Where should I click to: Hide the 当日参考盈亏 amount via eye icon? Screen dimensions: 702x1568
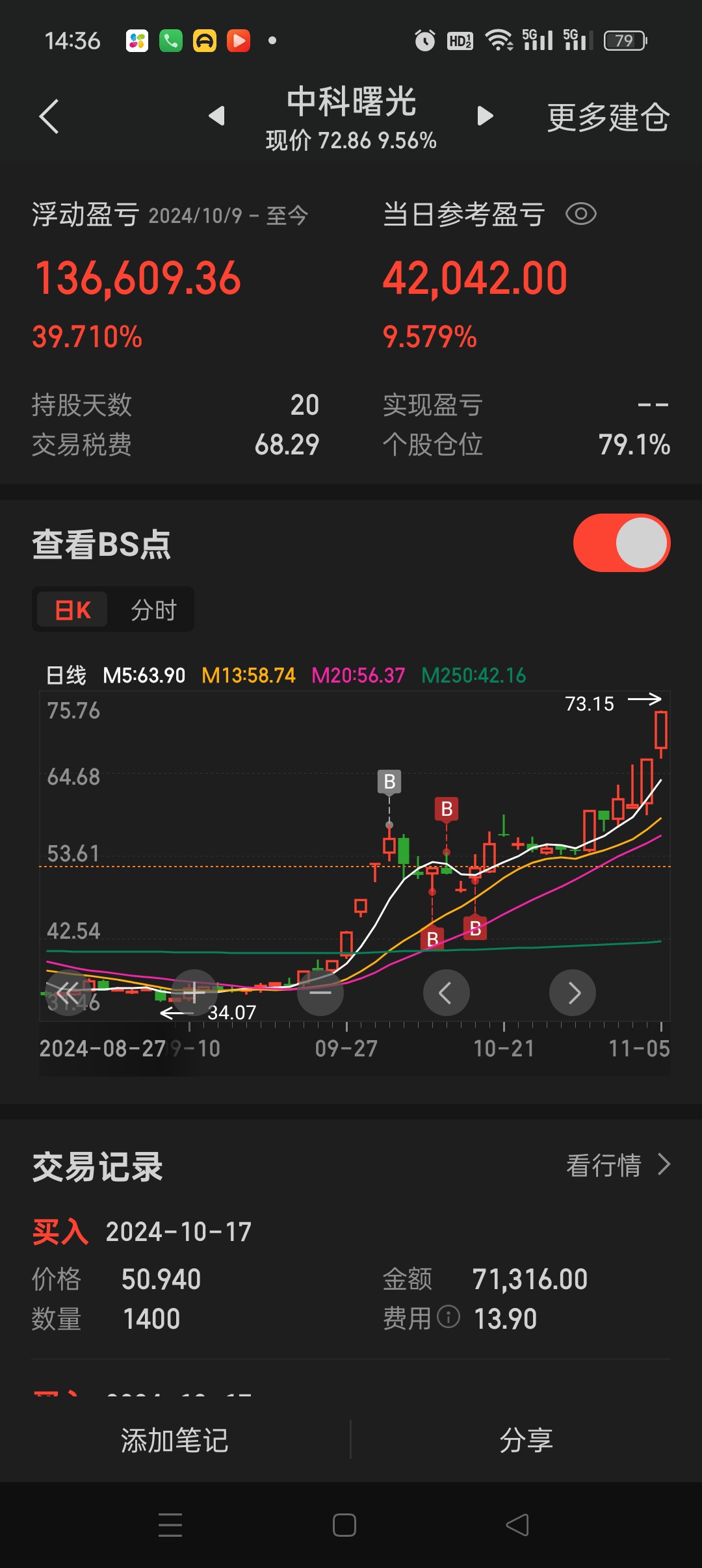(x=580, y=214)
